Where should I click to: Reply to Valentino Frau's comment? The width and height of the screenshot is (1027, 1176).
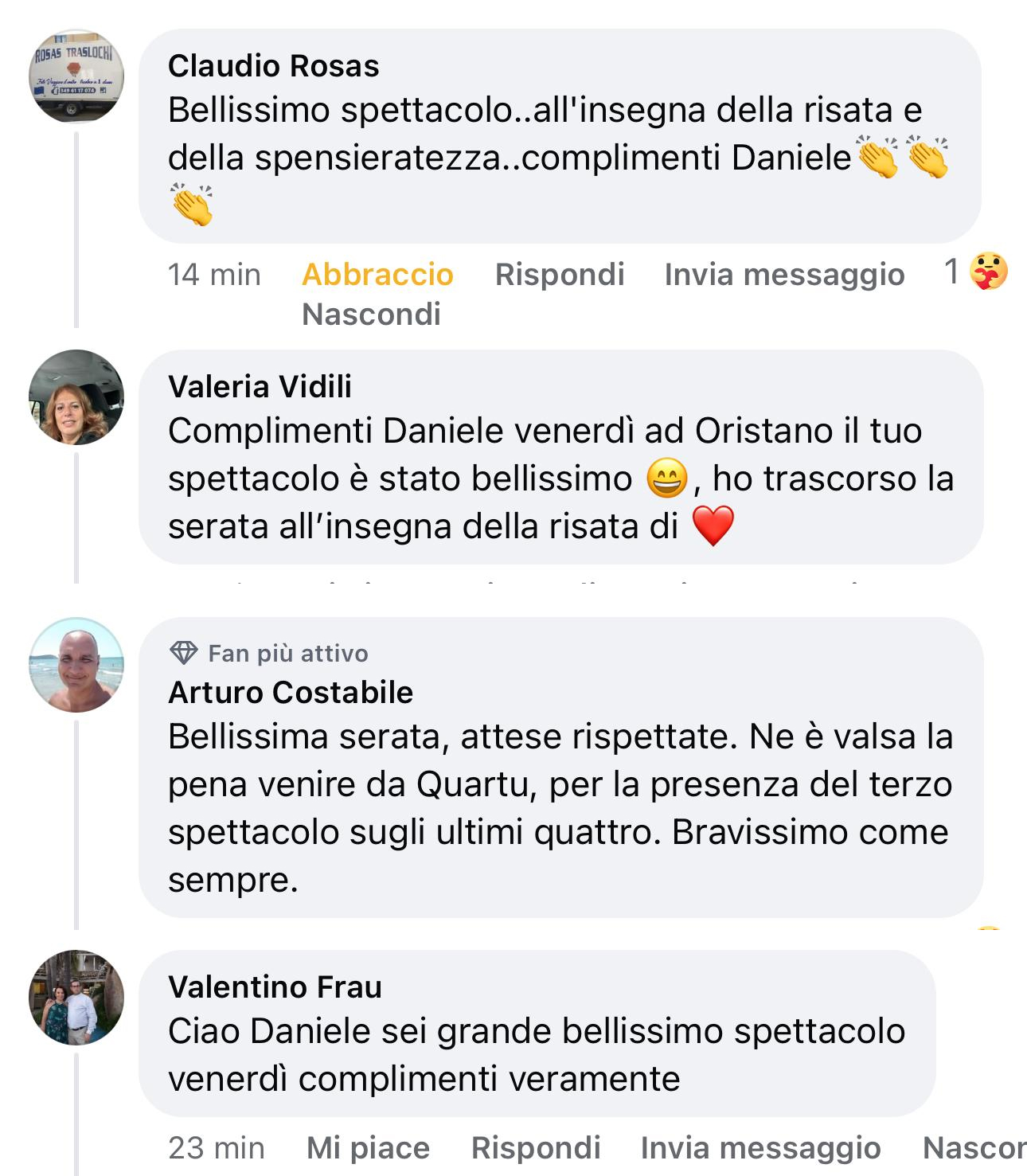535,1148
